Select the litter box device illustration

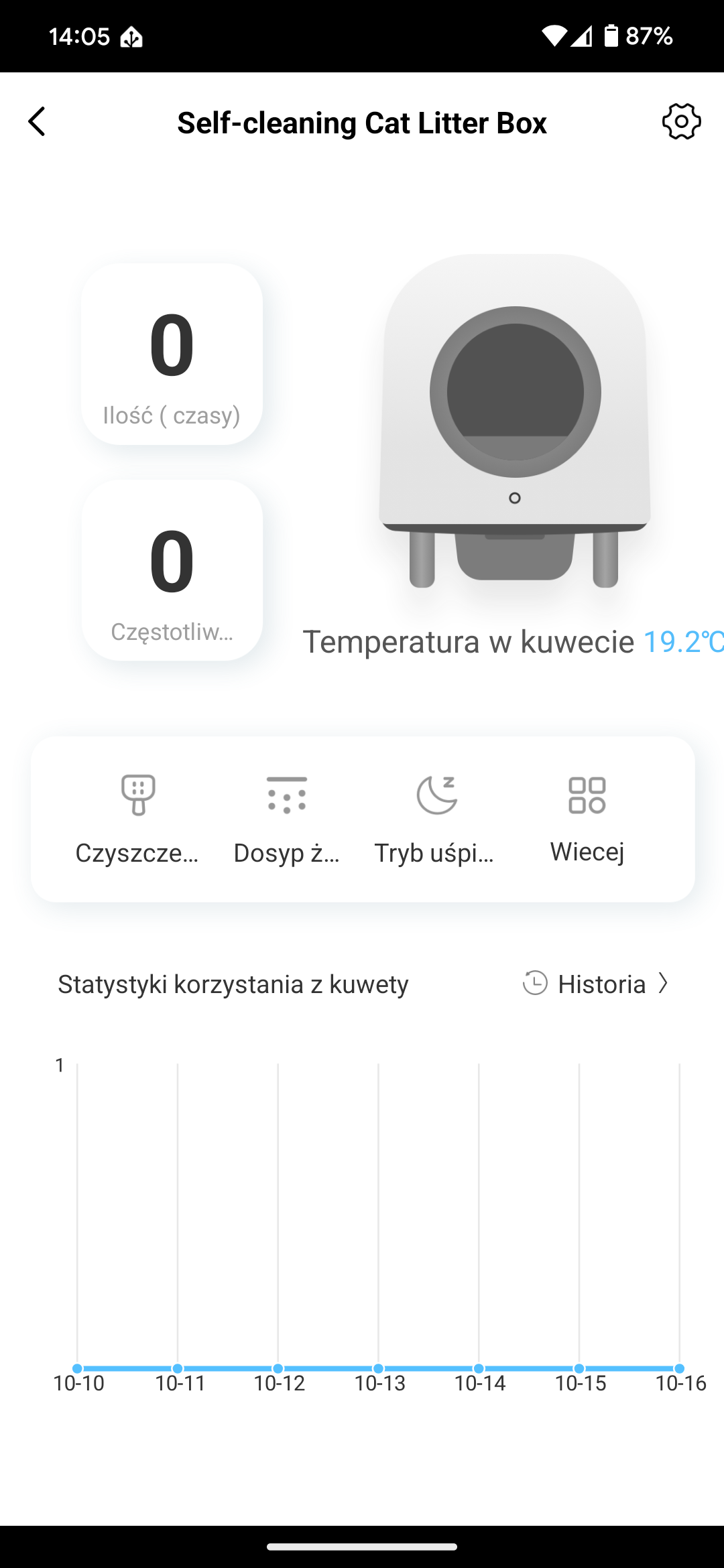516,422
